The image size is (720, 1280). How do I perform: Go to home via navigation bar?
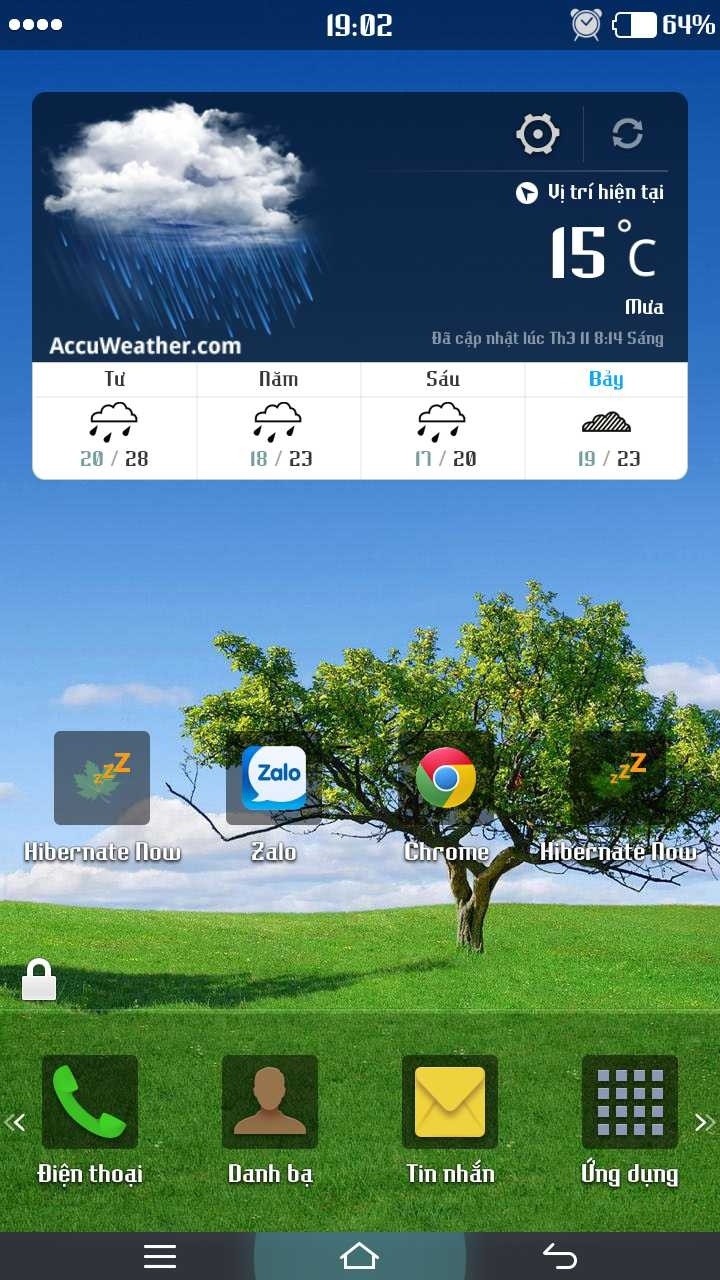tap(360, 1256)
